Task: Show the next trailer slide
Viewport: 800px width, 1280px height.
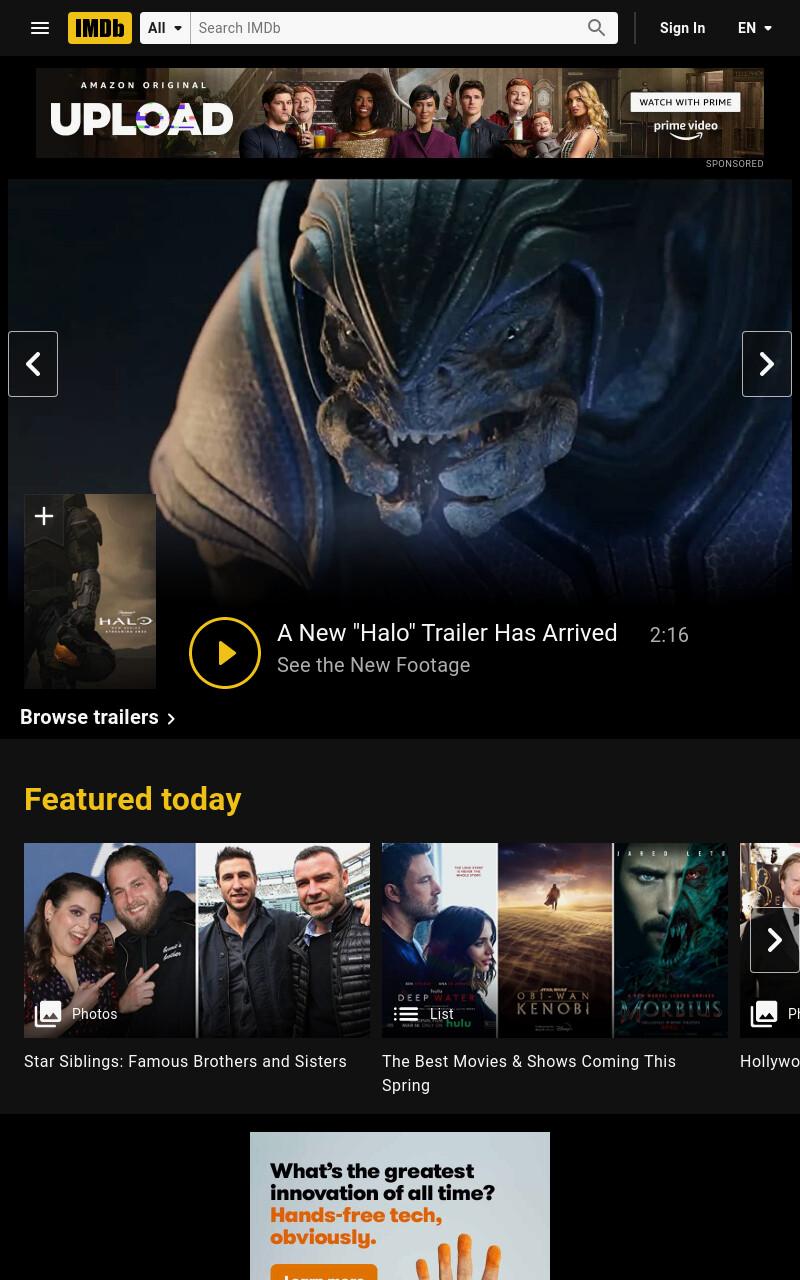Action: pyautogui.click(x=767, y=364)
